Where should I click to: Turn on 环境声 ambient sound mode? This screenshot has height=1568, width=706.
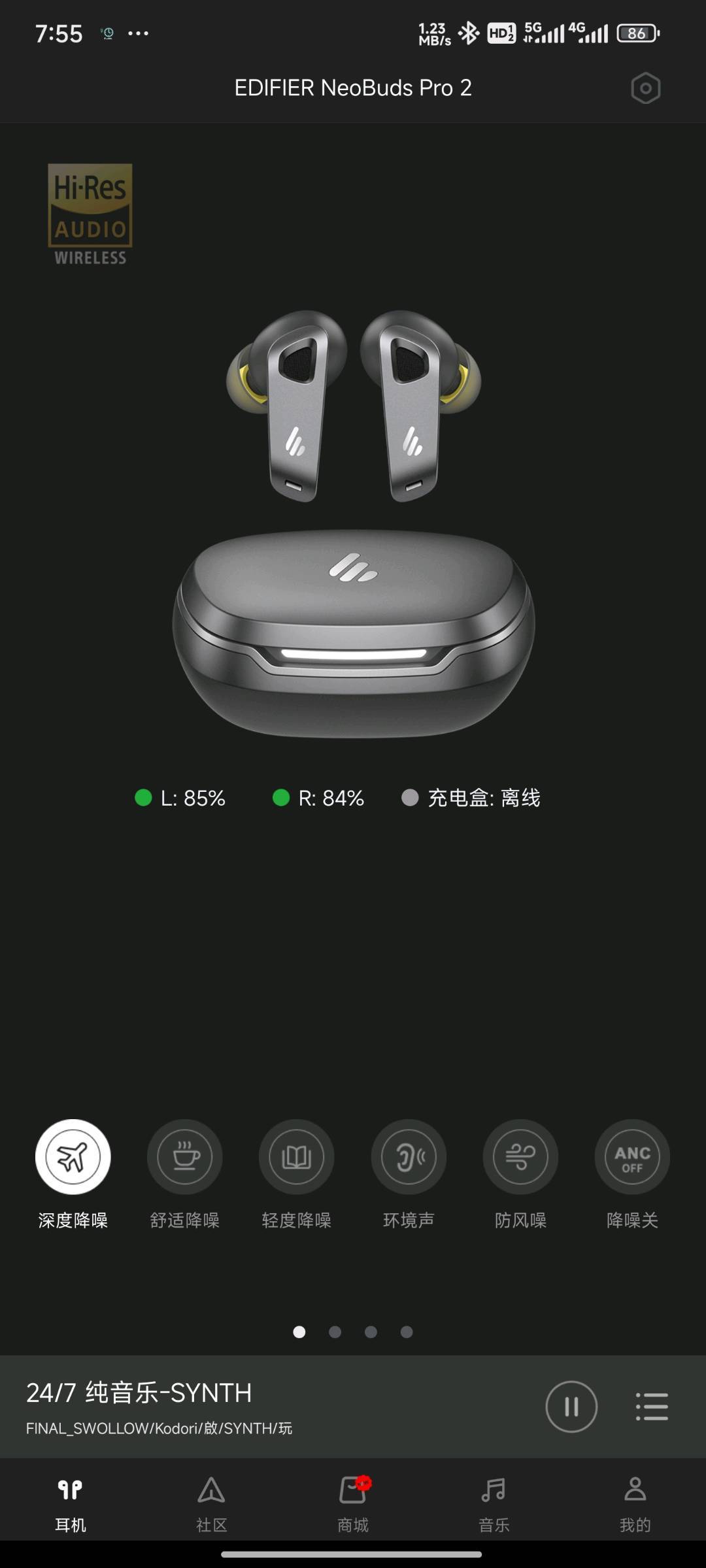click(x=409, y=1156)
